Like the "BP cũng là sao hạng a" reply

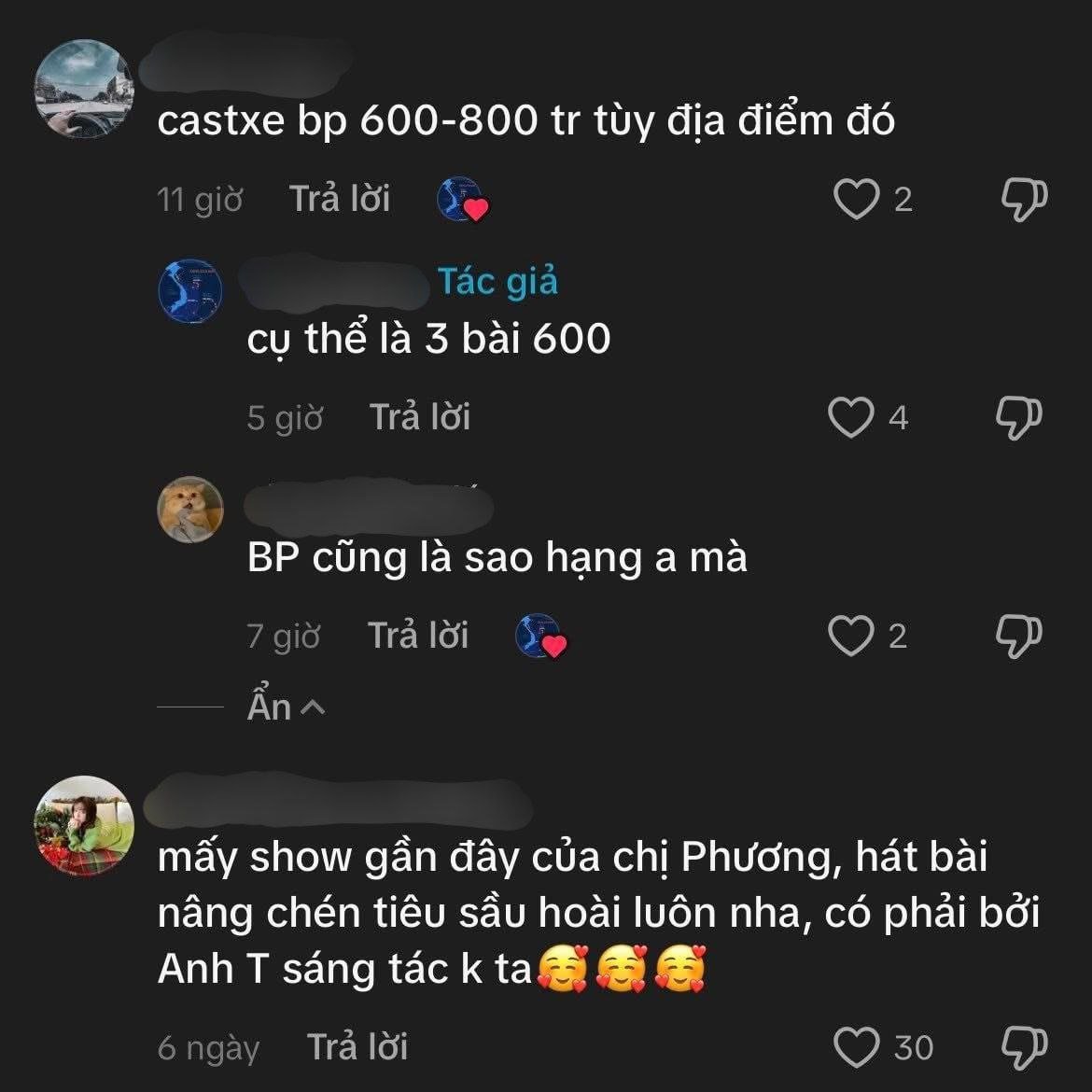(x=850, y=636)
